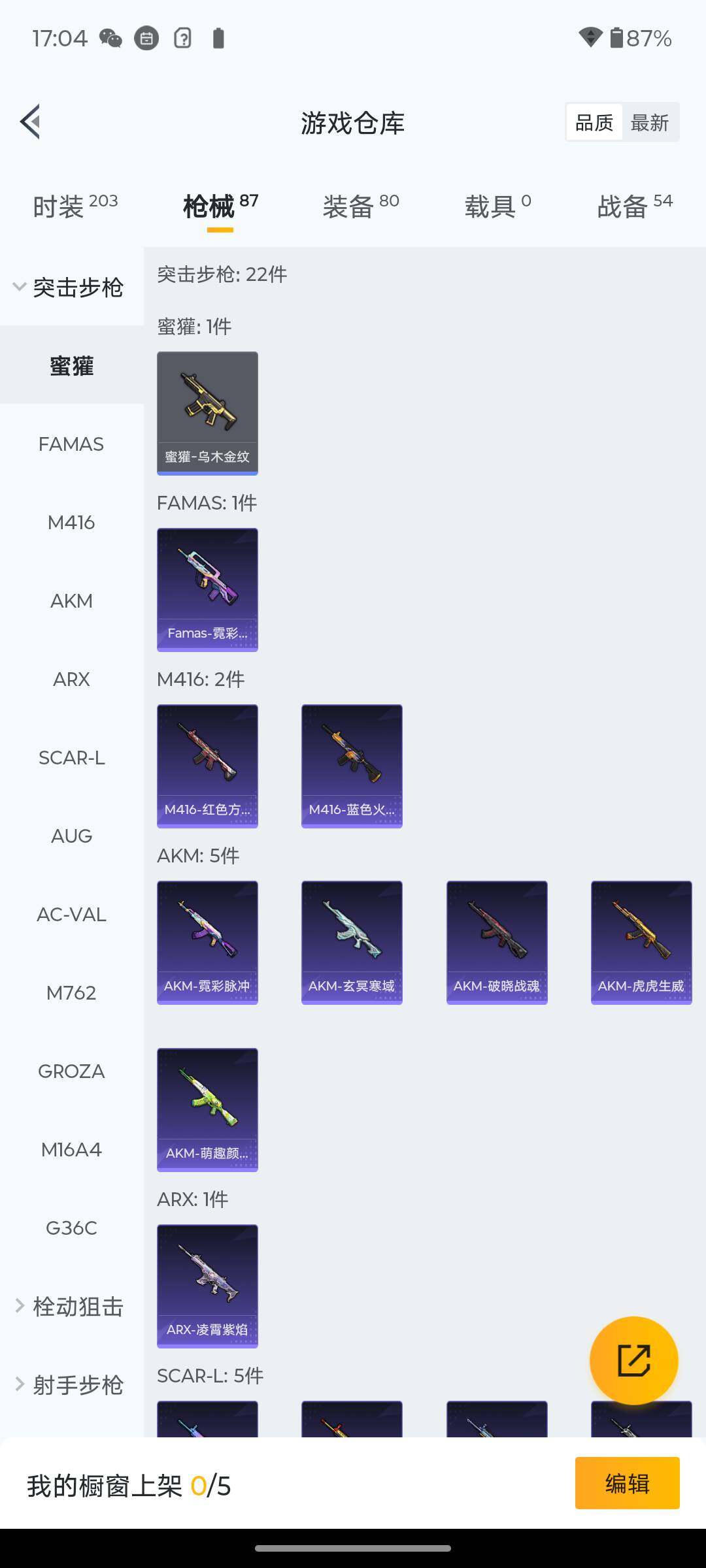Select AKM in the side list
This screenshot has height=1568, width=706.
click(x=71, y=601)
